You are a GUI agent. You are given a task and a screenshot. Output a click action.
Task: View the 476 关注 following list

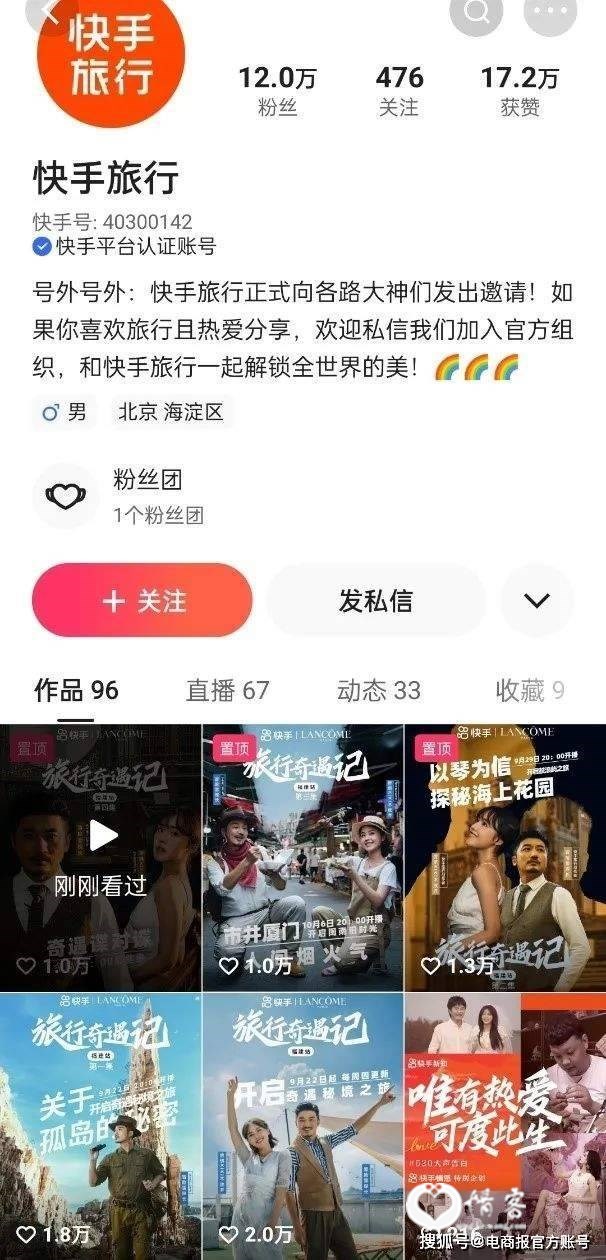tap(398, 91)
